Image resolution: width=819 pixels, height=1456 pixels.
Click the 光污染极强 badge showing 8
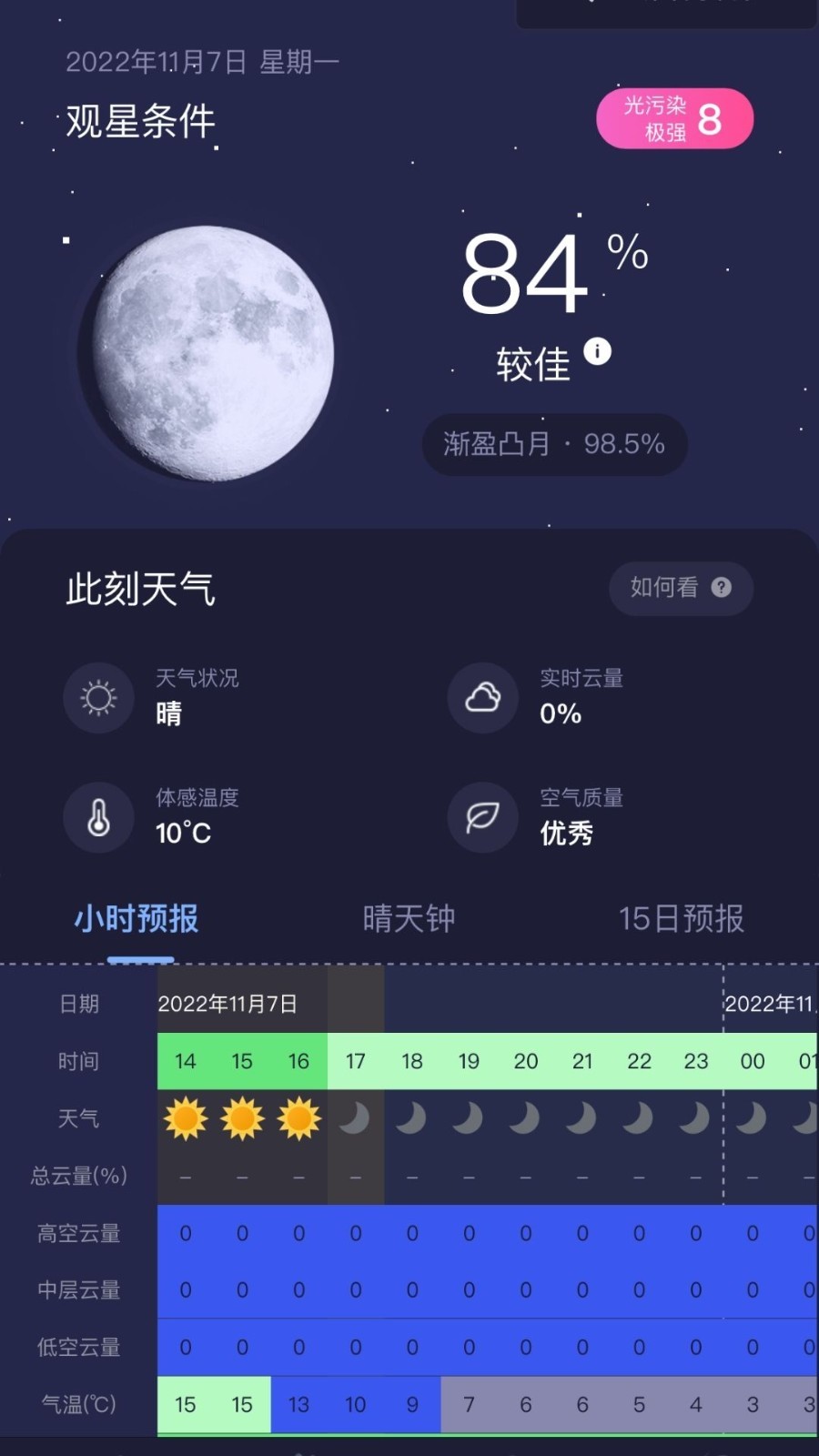pos(674,118)
